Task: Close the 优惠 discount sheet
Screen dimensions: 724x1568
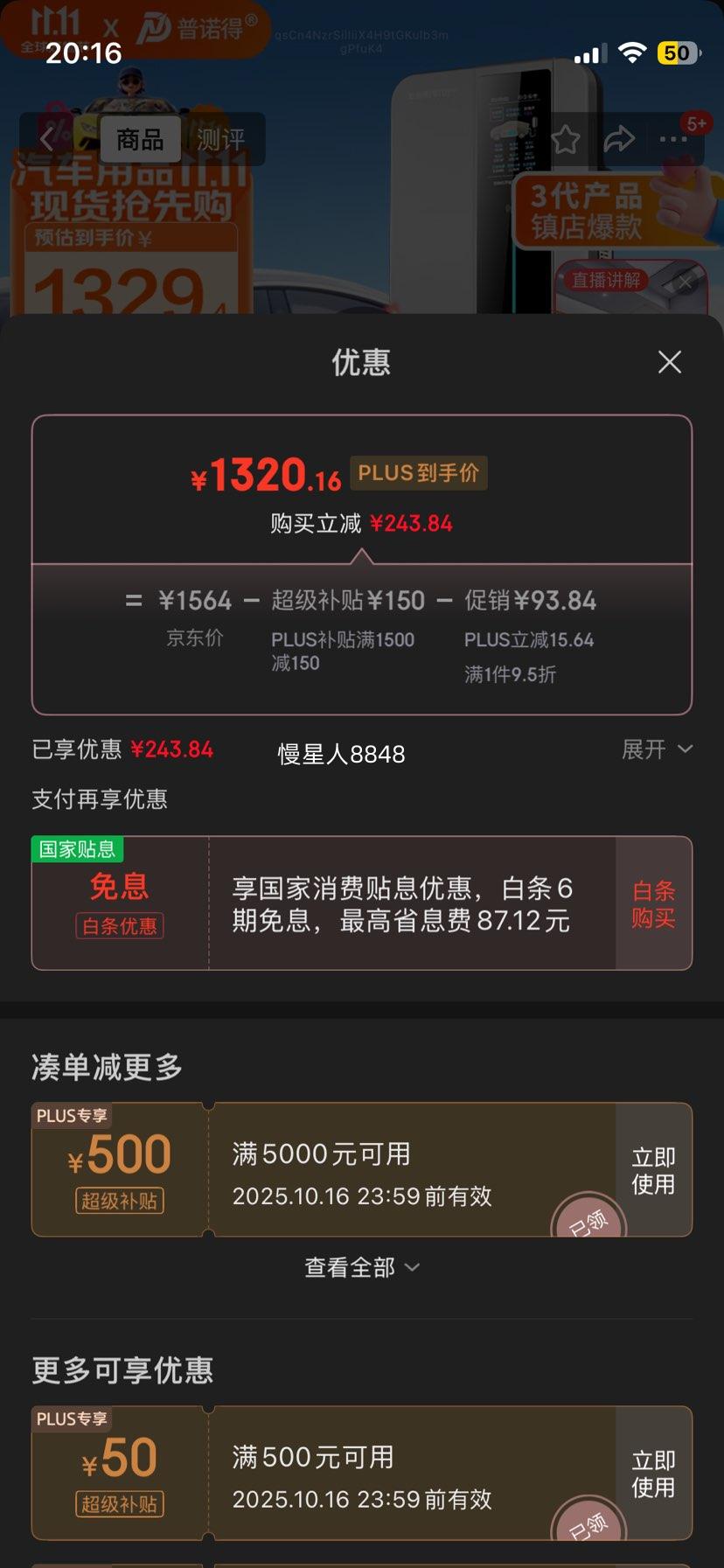Action: [x=669, y=362]
